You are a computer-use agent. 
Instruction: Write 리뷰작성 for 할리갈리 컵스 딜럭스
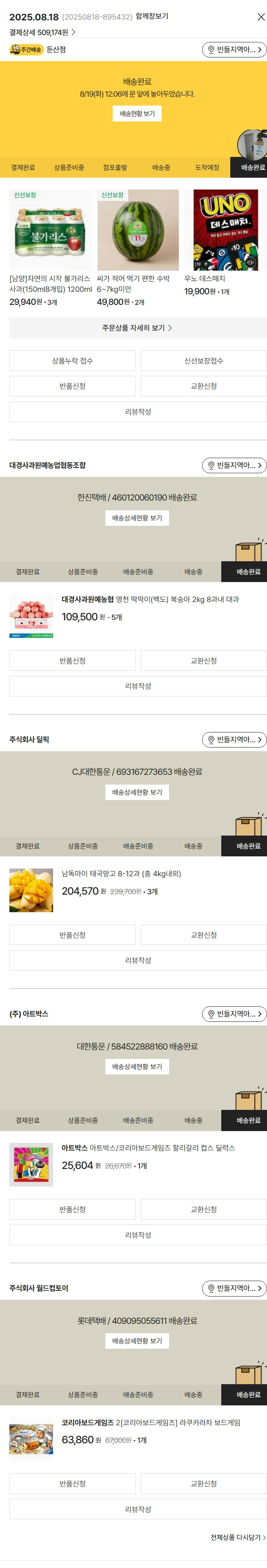tap(138, 1235)
